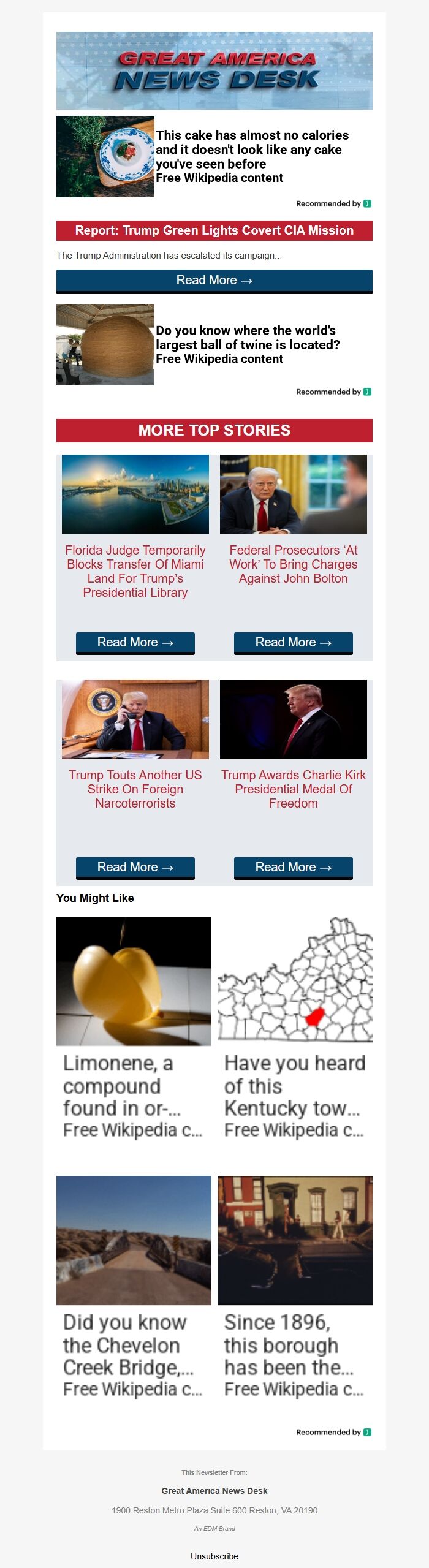Tap Read More under the Florida Judge story
Viewport: 429px width, 1568px height.
(135, 643)
